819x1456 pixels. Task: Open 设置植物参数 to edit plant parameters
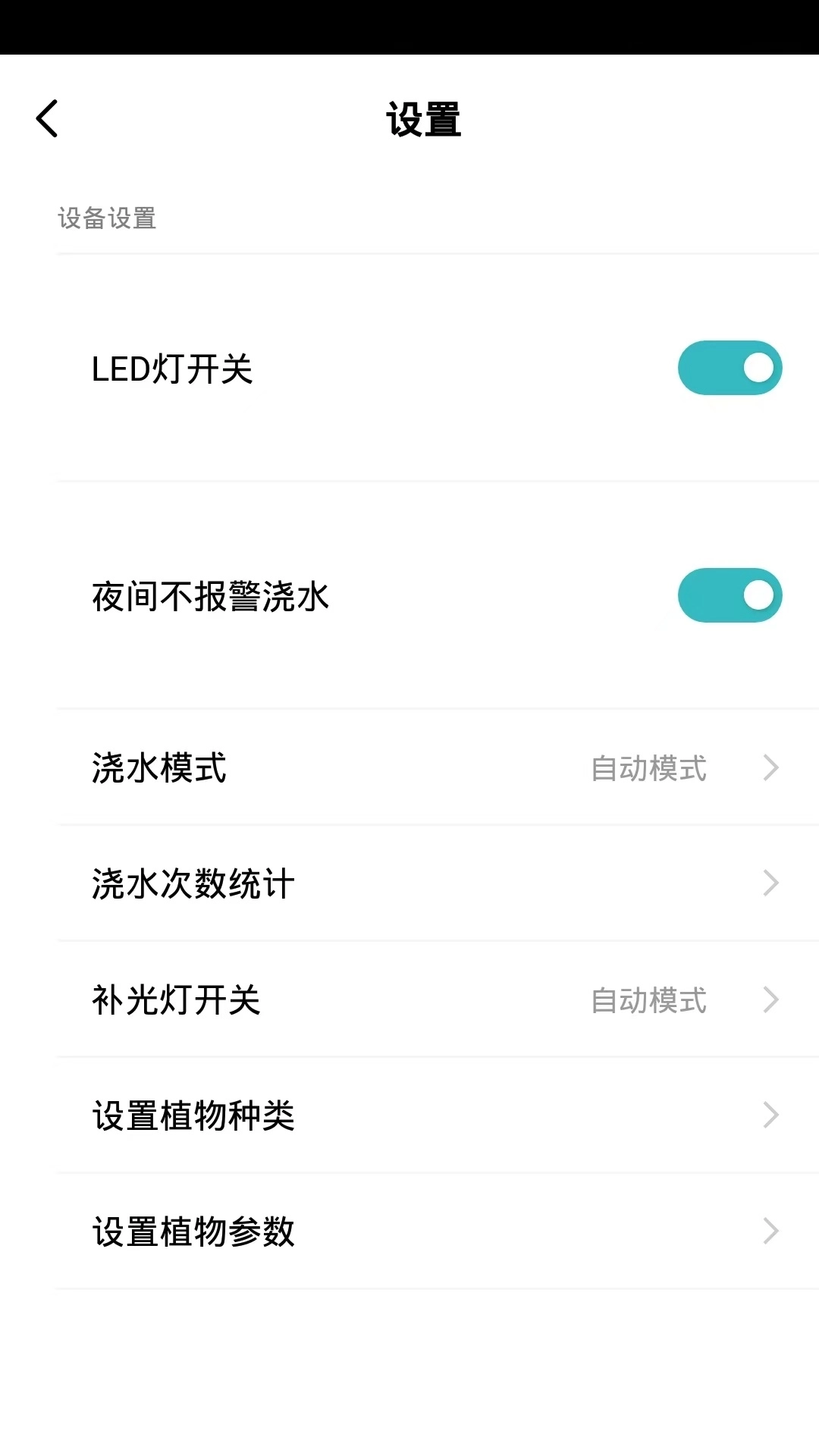tap(409, 1232)
